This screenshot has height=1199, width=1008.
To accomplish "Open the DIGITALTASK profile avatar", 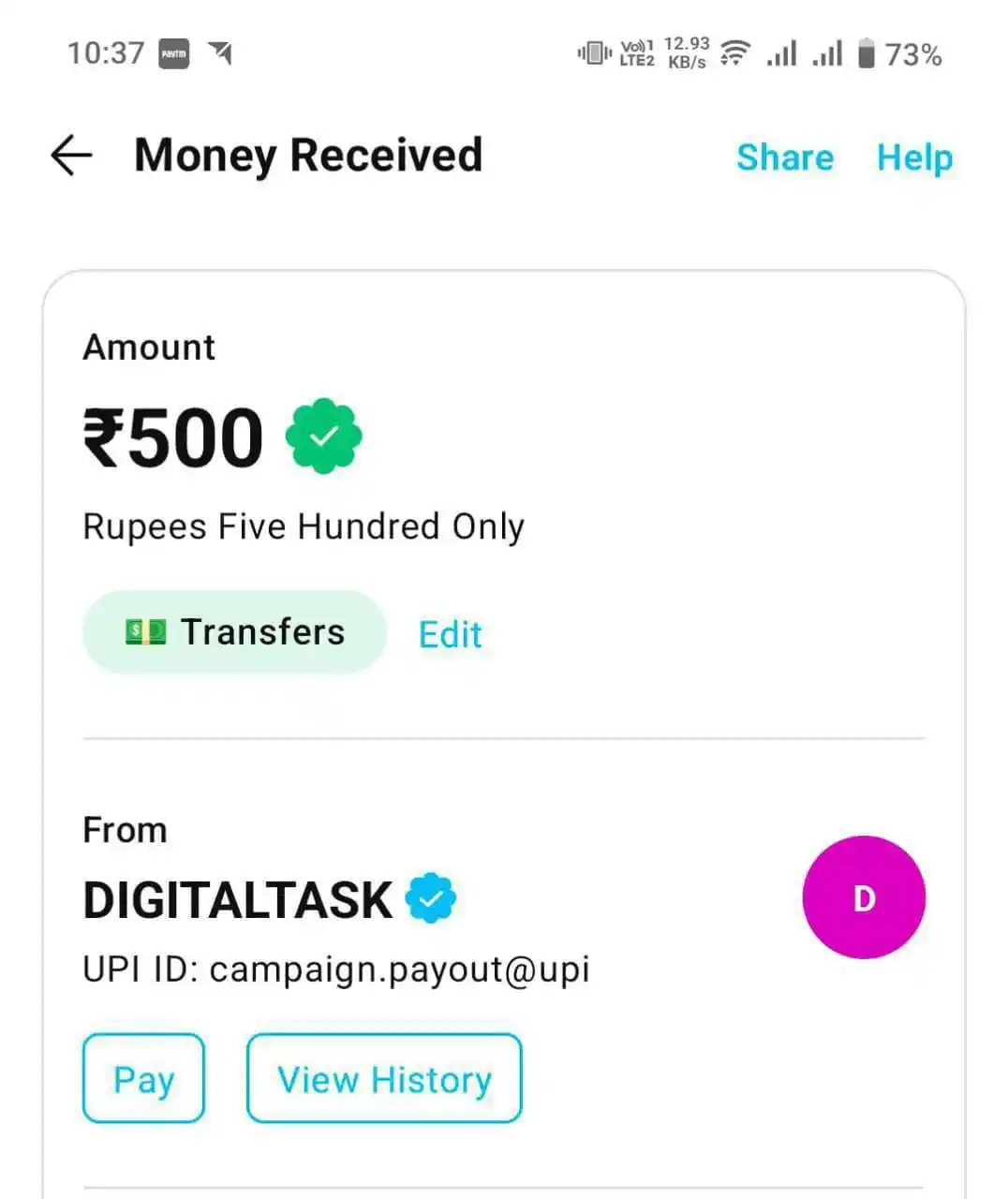I will point(864,897).
